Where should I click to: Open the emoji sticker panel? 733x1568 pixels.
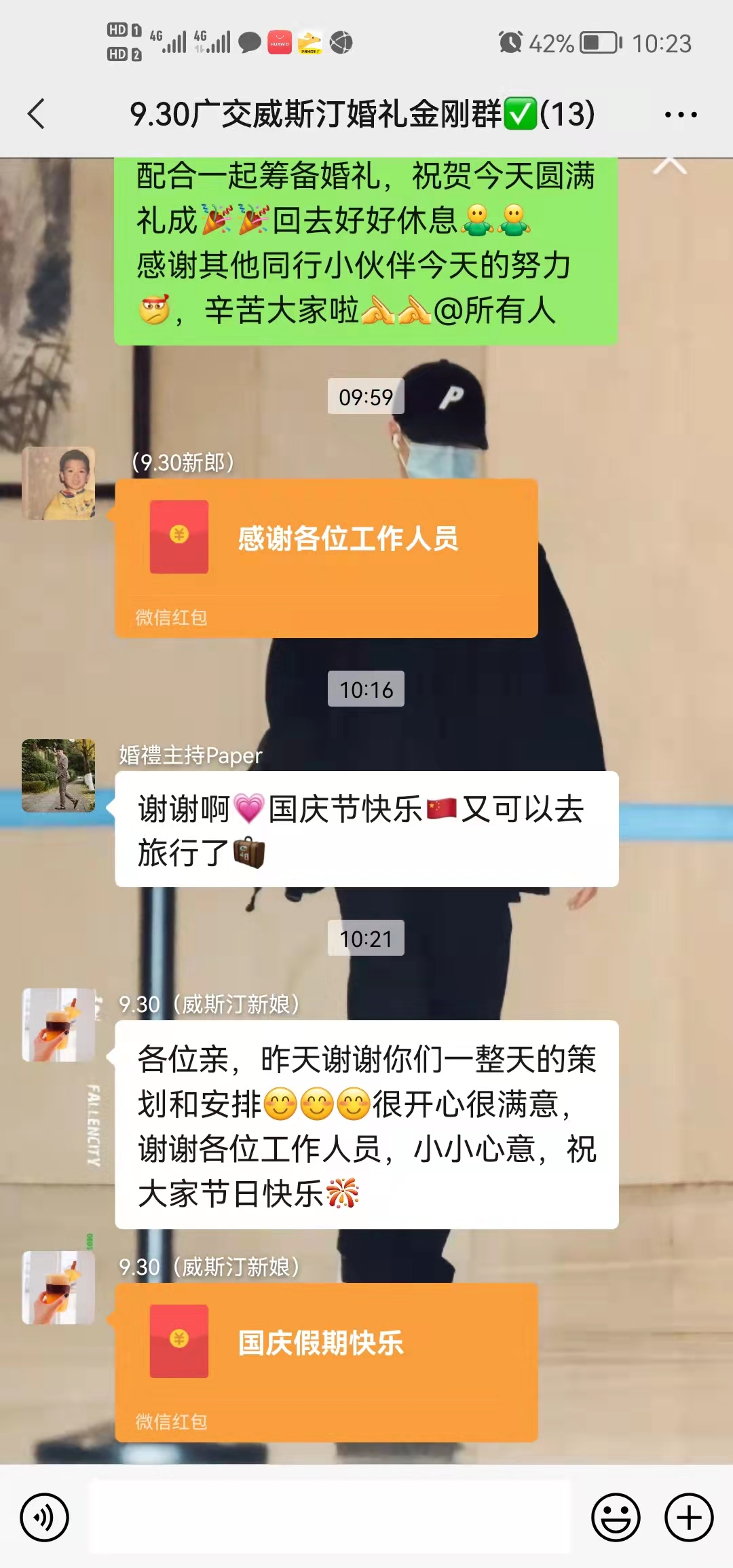click(x=616, y=1517)
